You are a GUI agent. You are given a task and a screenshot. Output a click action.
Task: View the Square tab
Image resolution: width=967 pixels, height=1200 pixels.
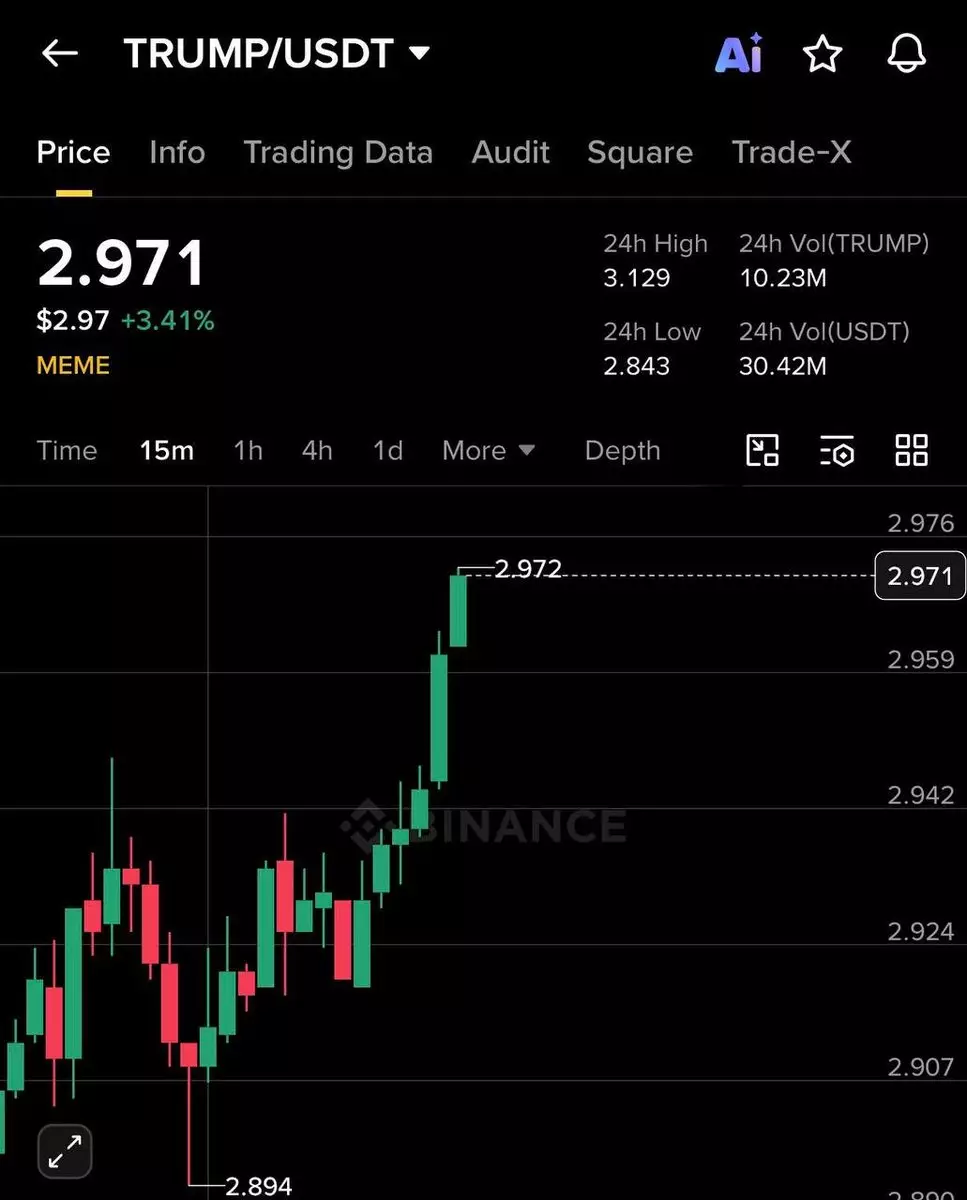[x=639, y=152]
